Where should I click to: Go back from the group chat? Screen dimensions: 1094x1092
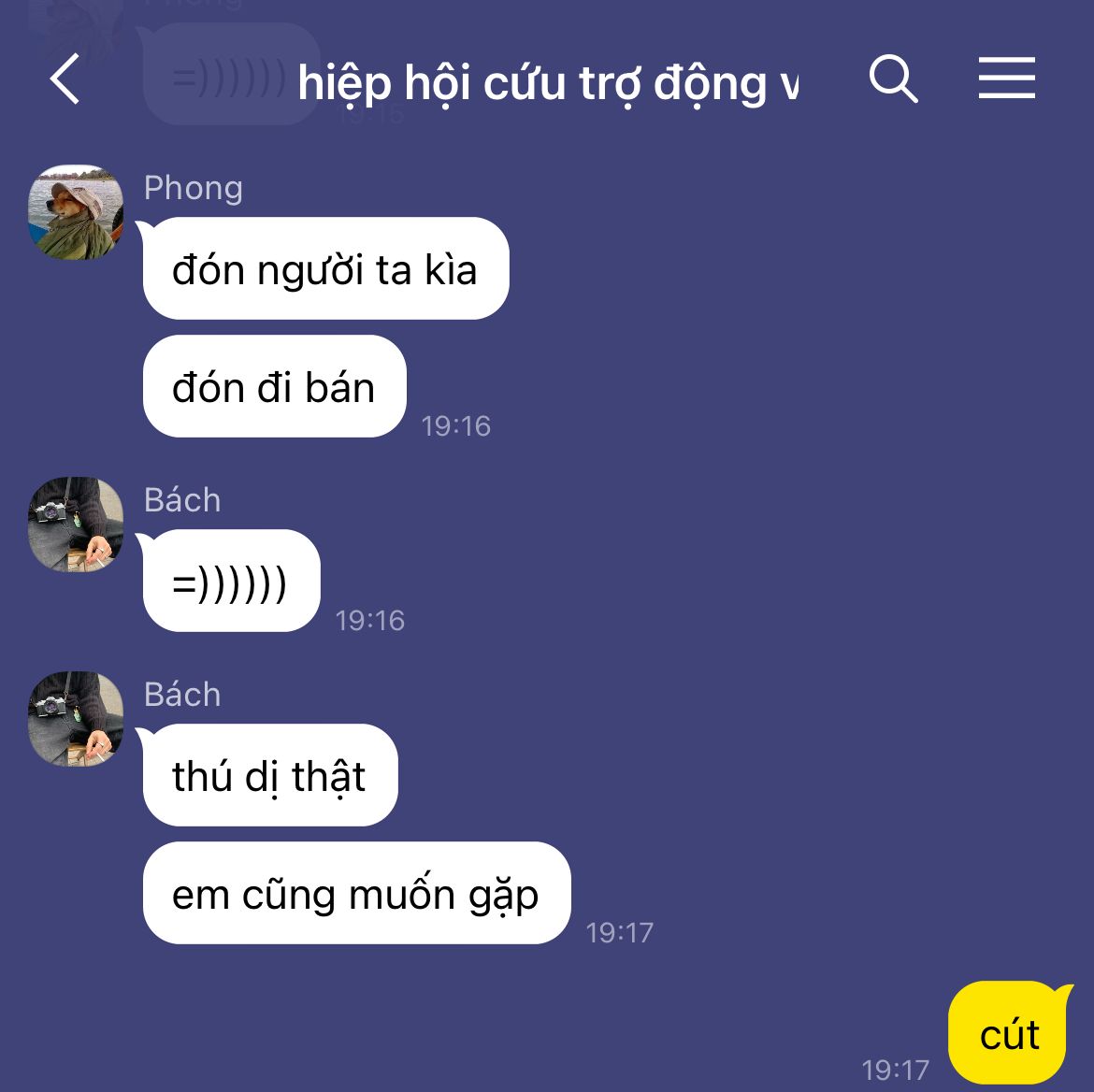(x=65, y=79)
